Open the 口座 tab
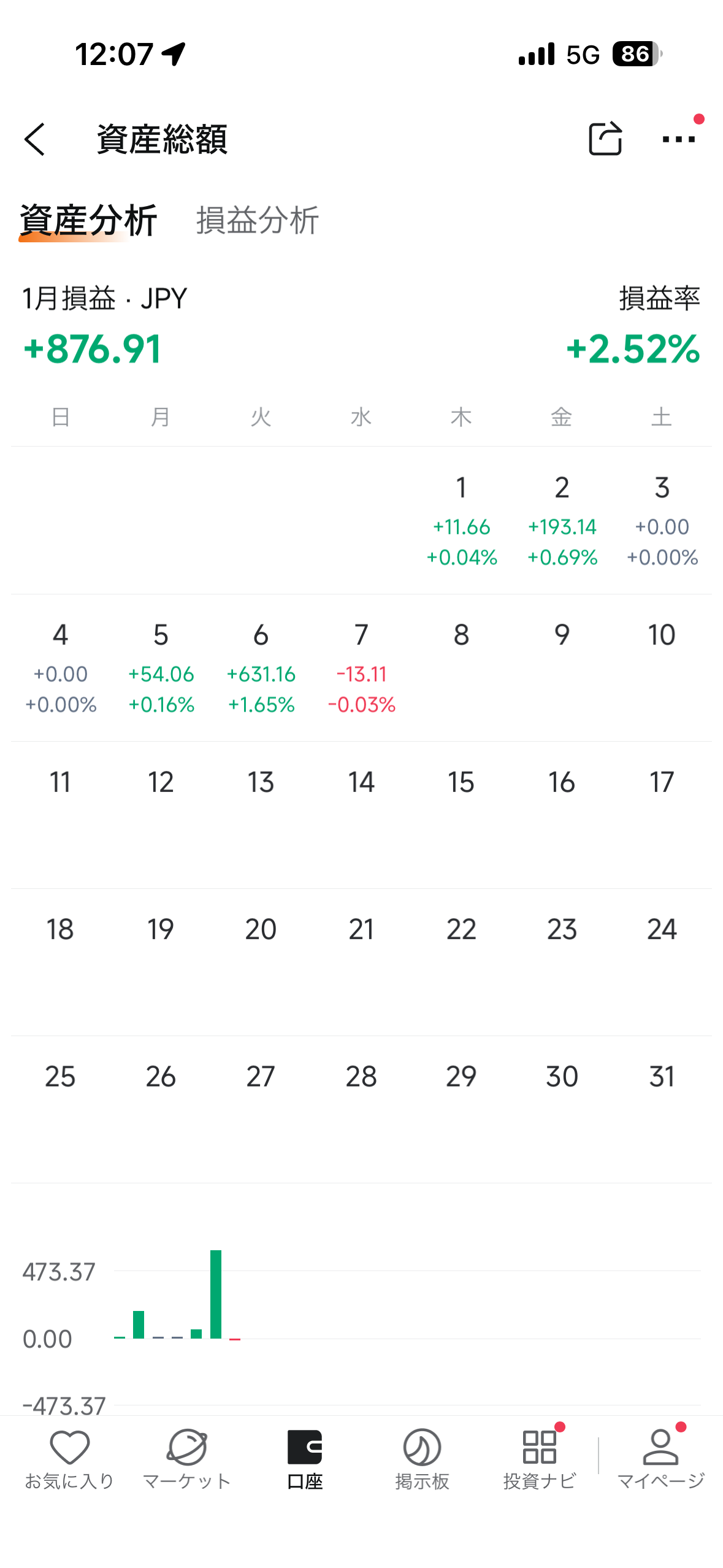This screenshot has height=1568, width=723. tap(305, 1459)
